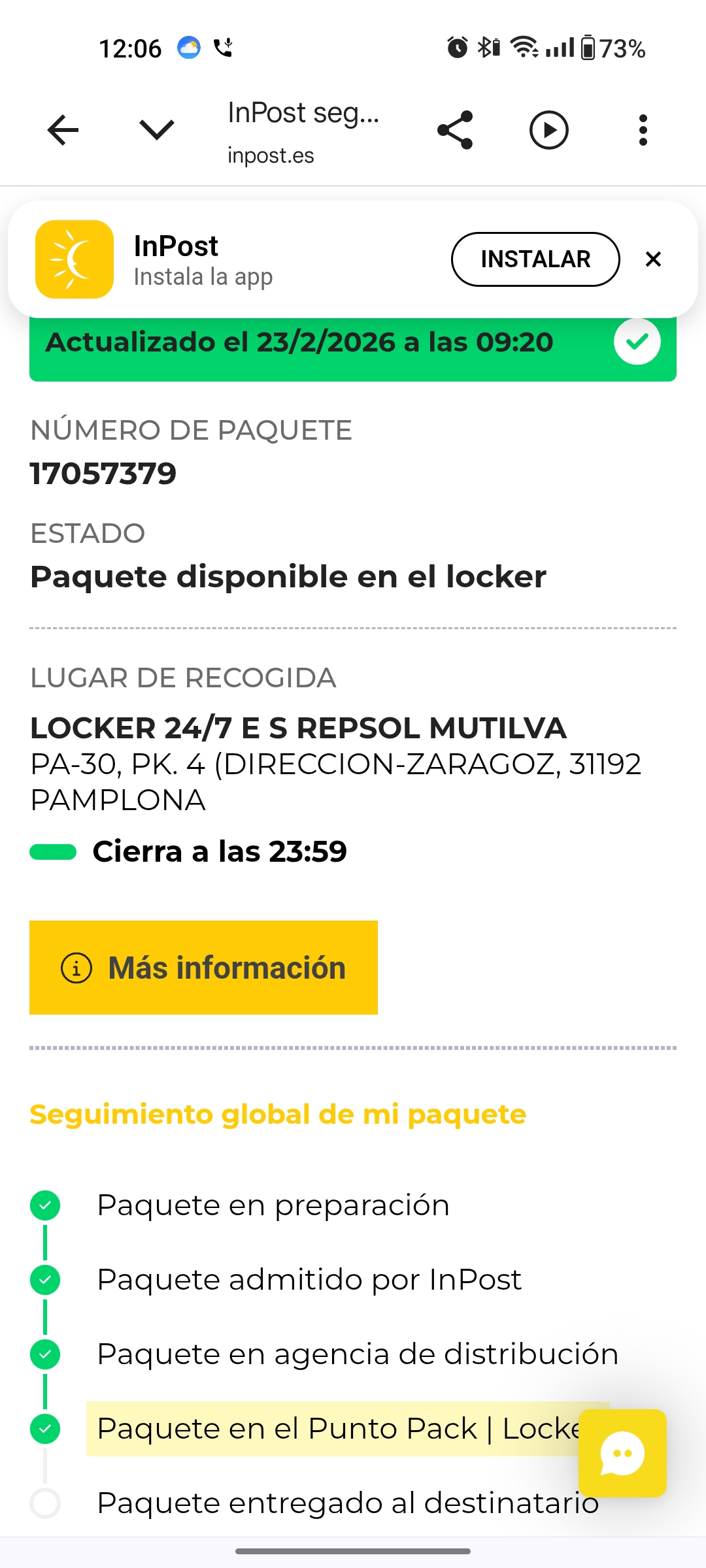Screen dimensions: 706x1568
Task: Dismiss the InPost app install banner
Action: click(653, 259)
